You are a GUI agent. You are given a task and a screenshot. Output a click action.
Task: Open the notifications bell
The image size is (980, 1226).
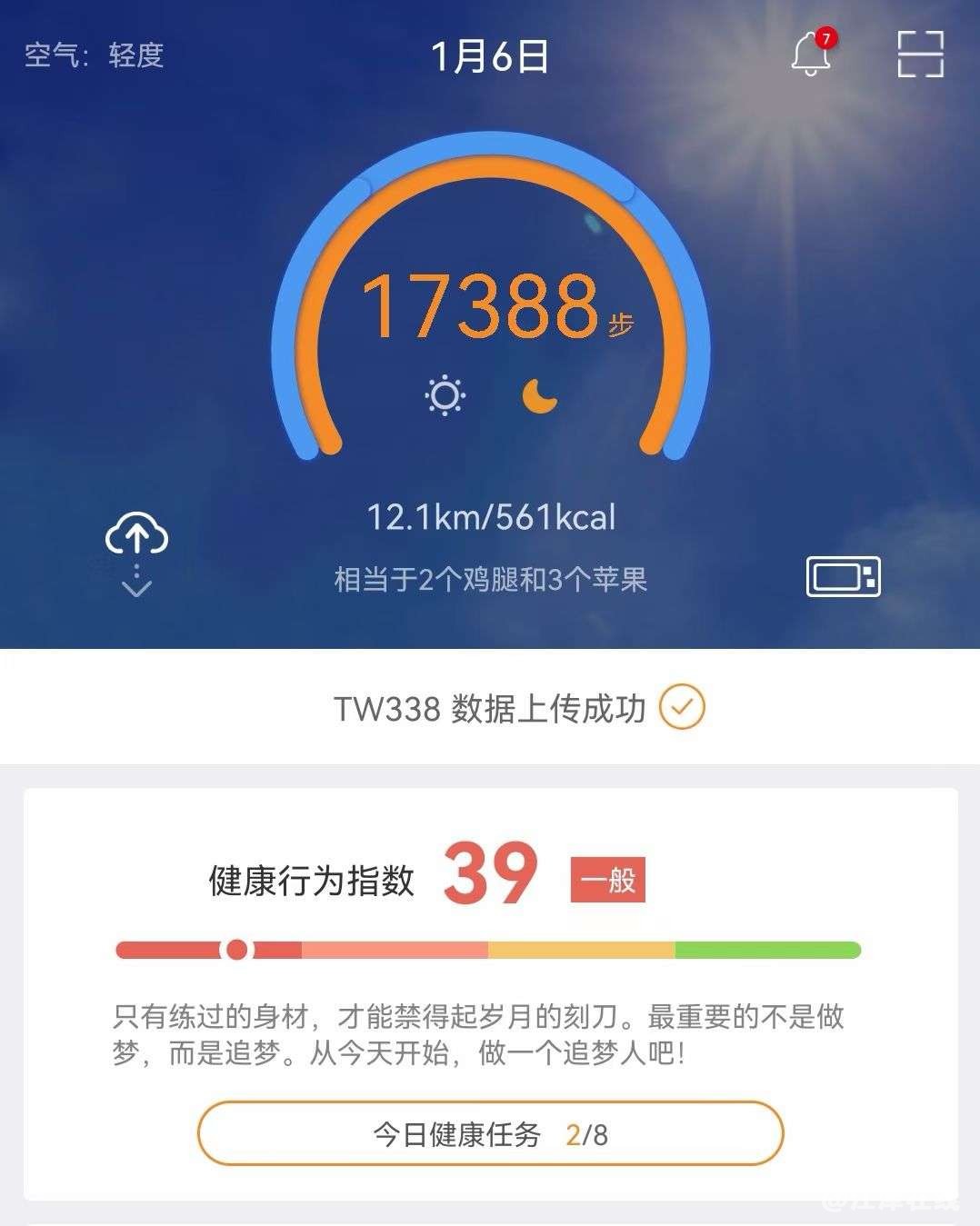810,55
